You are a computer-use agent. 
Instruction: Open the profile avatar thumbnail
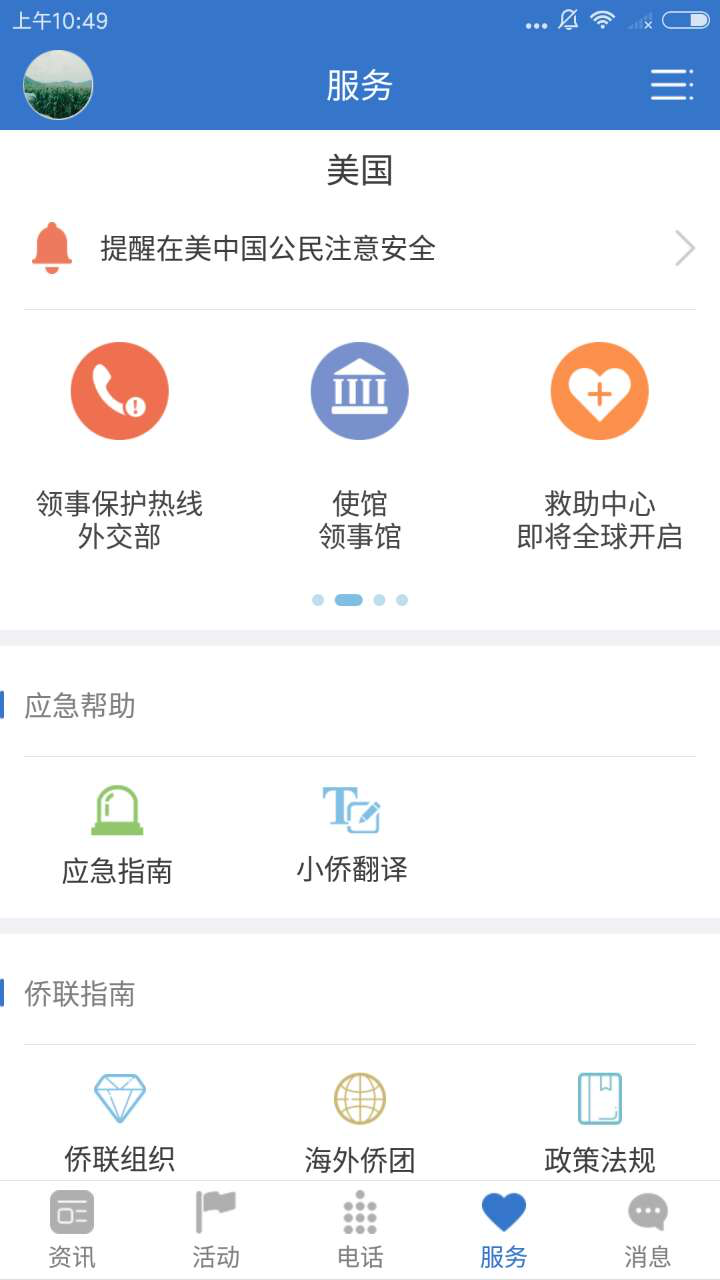(x=57, y=85)
